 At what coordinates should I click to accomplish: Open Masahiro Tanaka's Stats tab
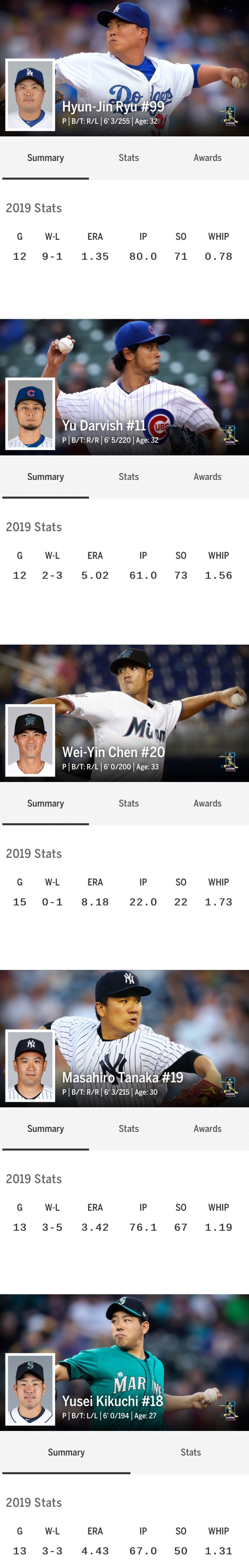[x=128, y=1128]
